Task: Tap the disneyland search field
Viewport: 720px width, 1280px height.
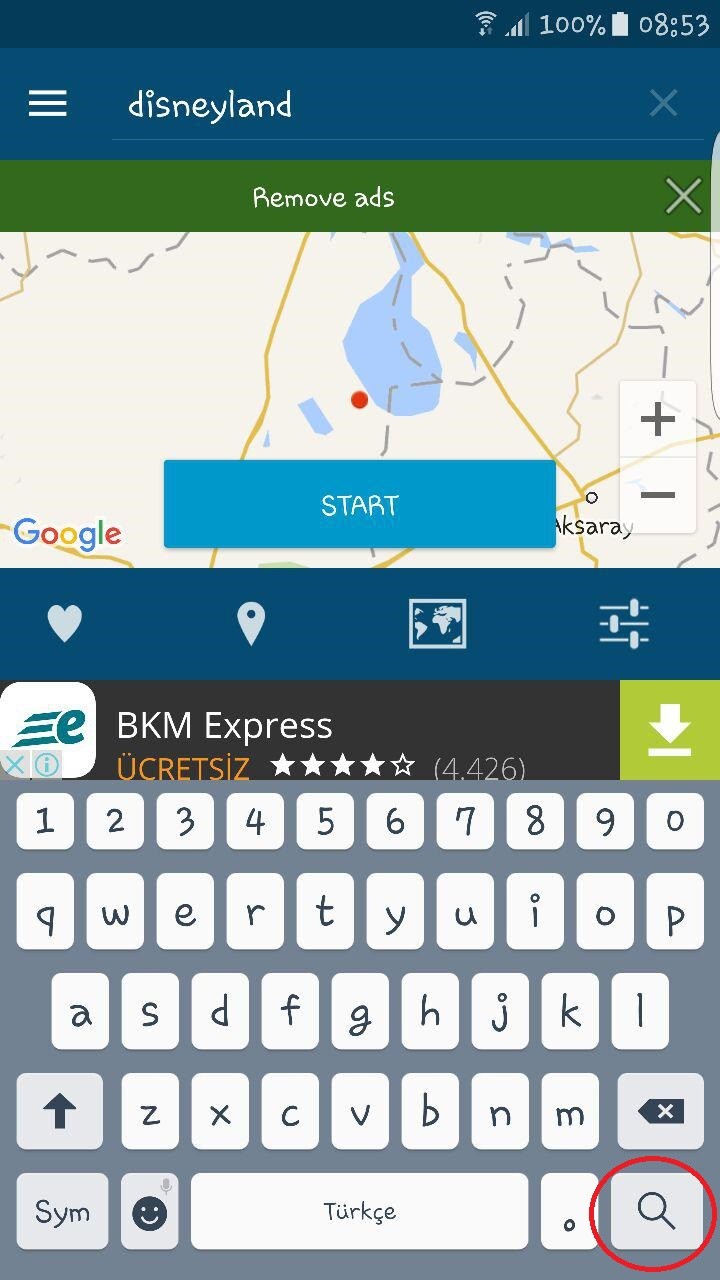Action: (380, 105)
